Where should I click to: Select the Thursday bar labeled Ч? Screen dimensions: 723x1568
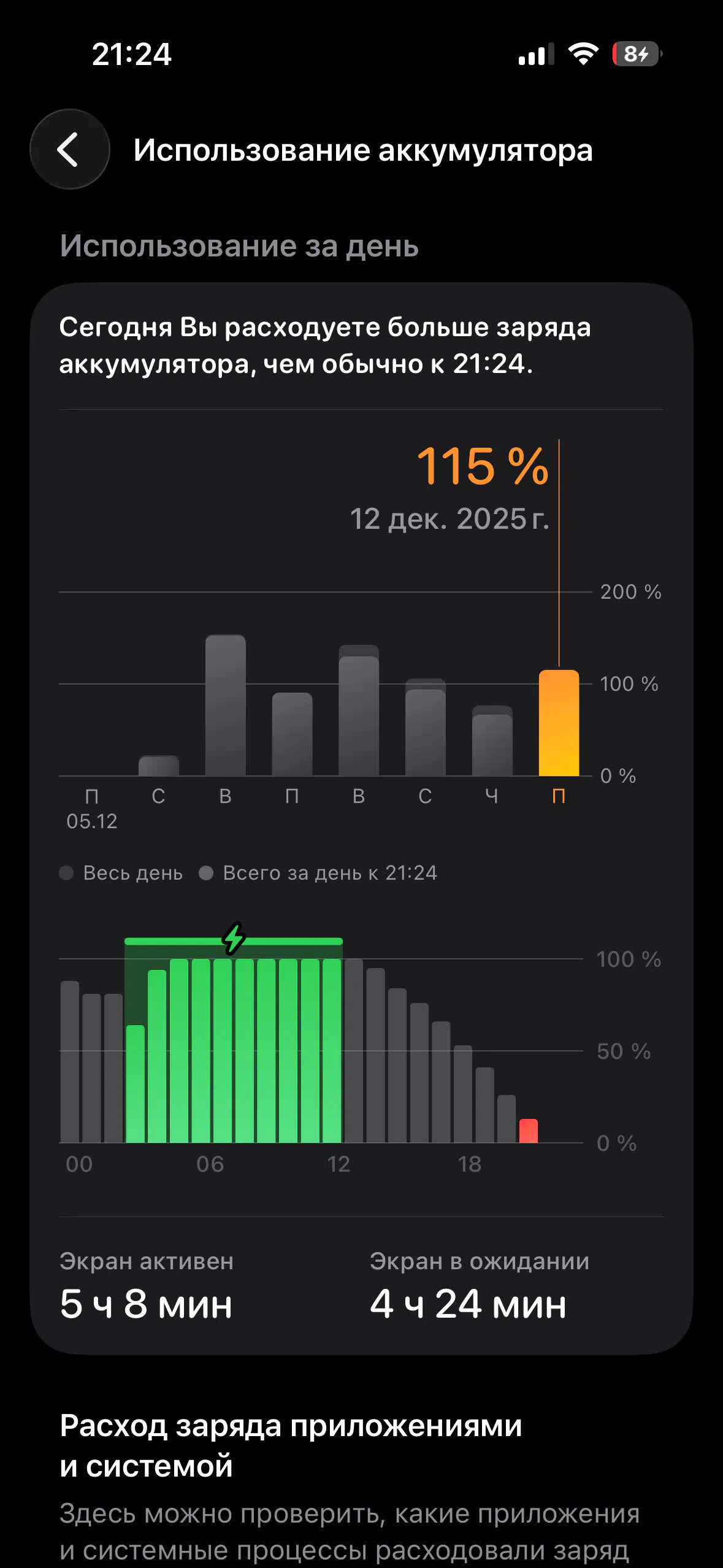[x=492, y=744]
